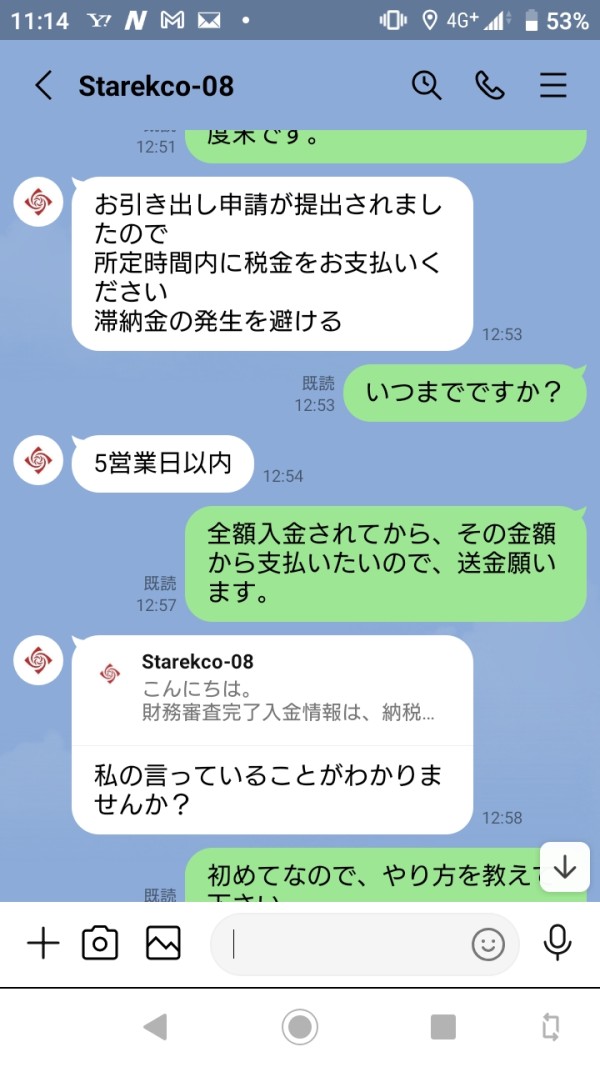The height and width of the screenshot is (1067, 600).
Task: Open the plus attachment options
Action: pyautogui.click(x=43, y=944)
